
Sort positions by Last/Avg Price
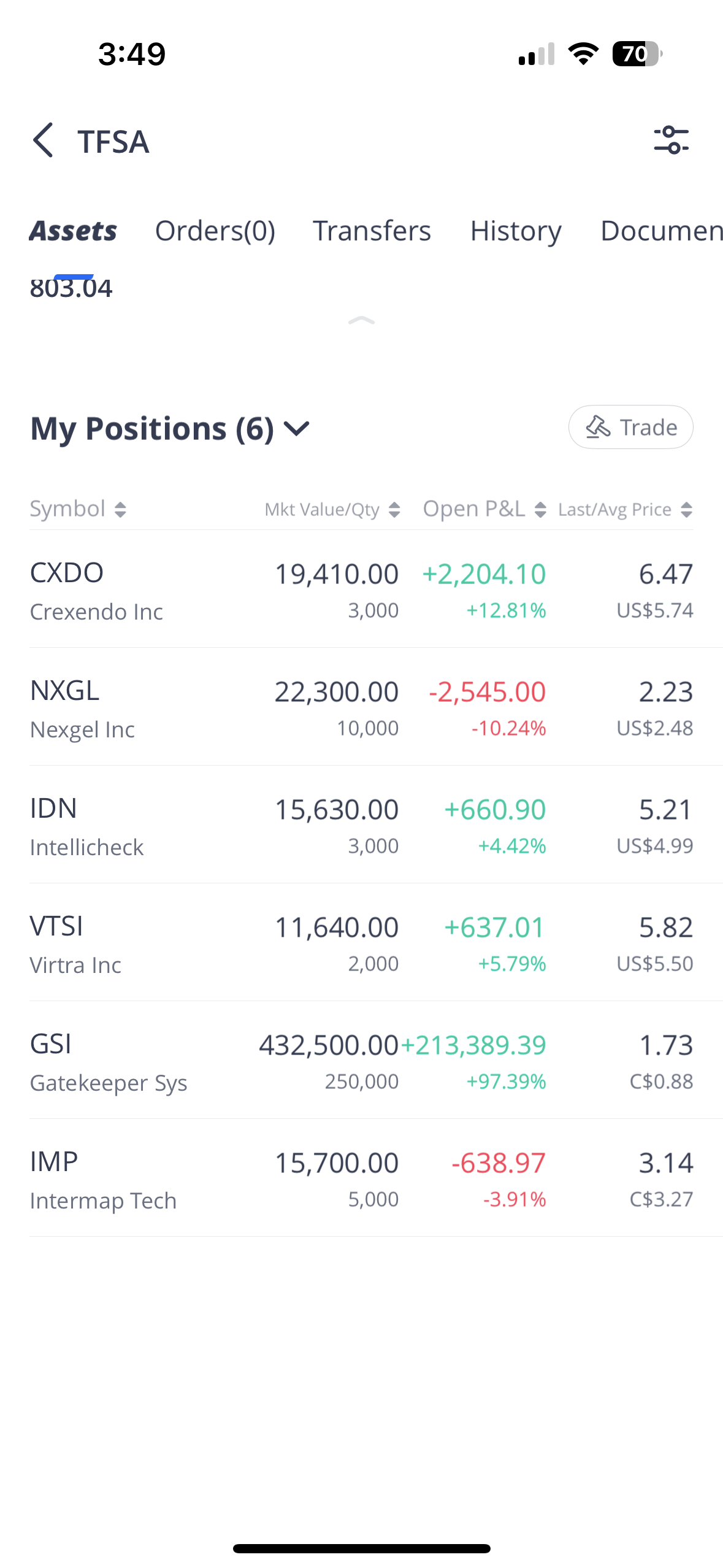pos(625,510)
